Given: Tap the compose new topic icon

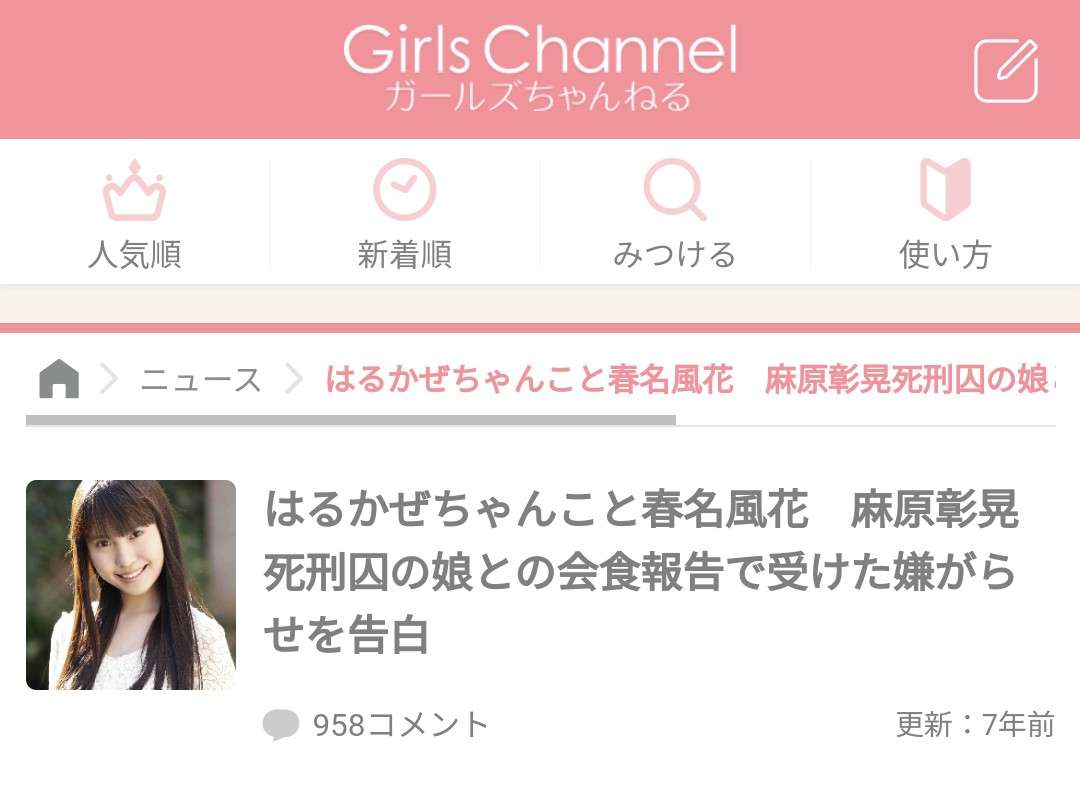Looking at the screenshot, I should pyautogui.click(x=1006, y=70).
